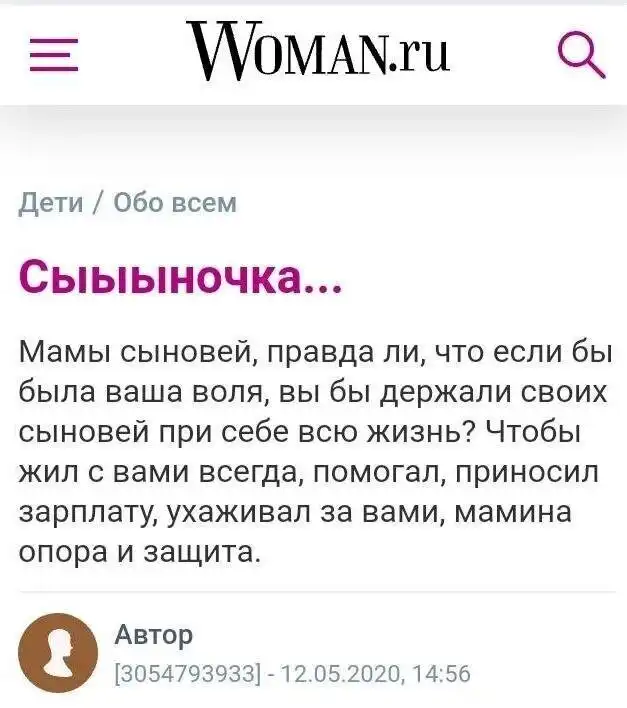This screenshot has height=708, width=627.
Task: Open the site search
Action: coord(580,54)
